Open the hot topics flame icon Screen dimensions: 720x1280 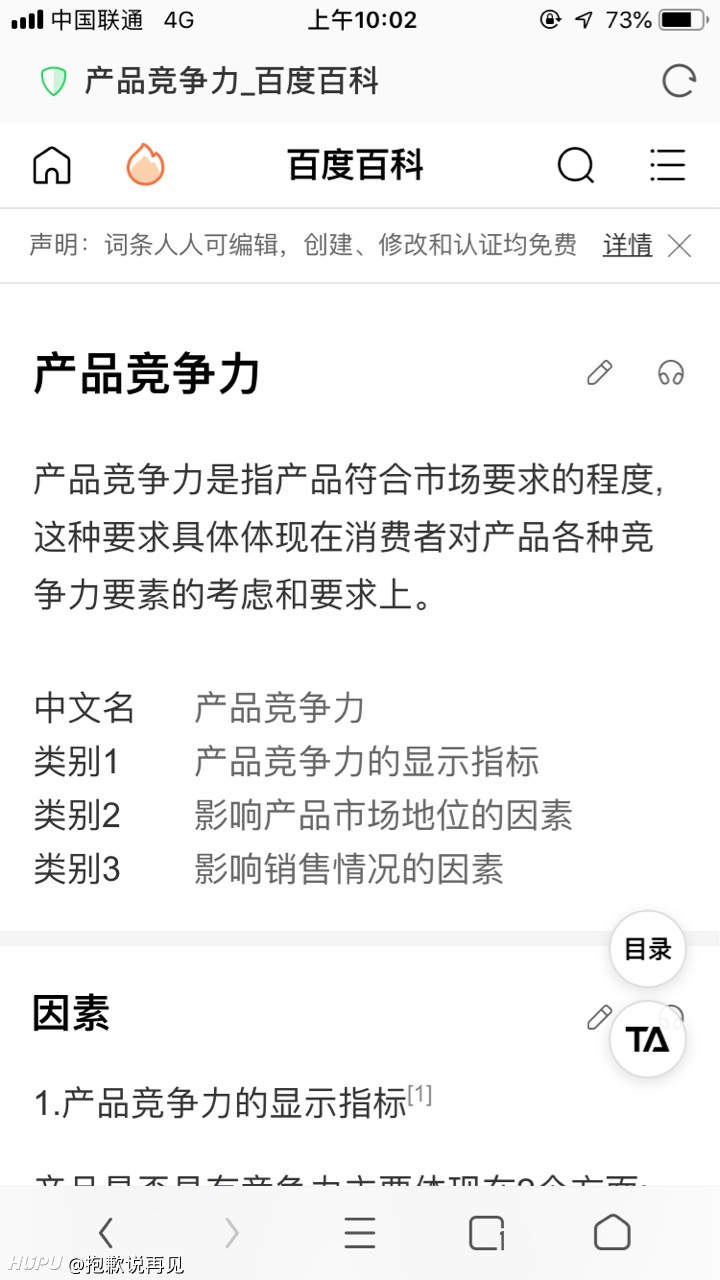[x=145, y=165]
